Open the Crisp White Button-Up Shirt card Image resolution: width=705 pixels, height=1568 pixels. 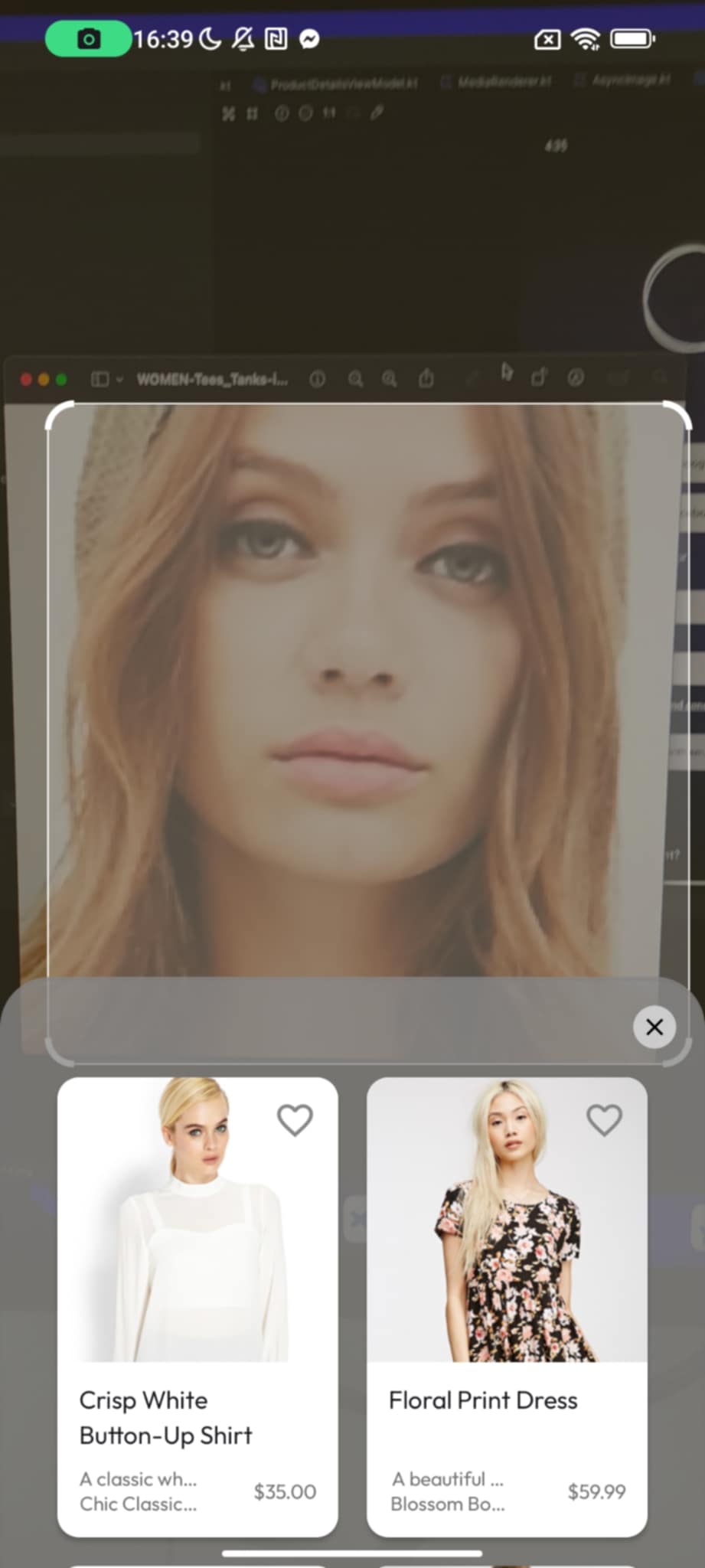tap(197, 1306)
